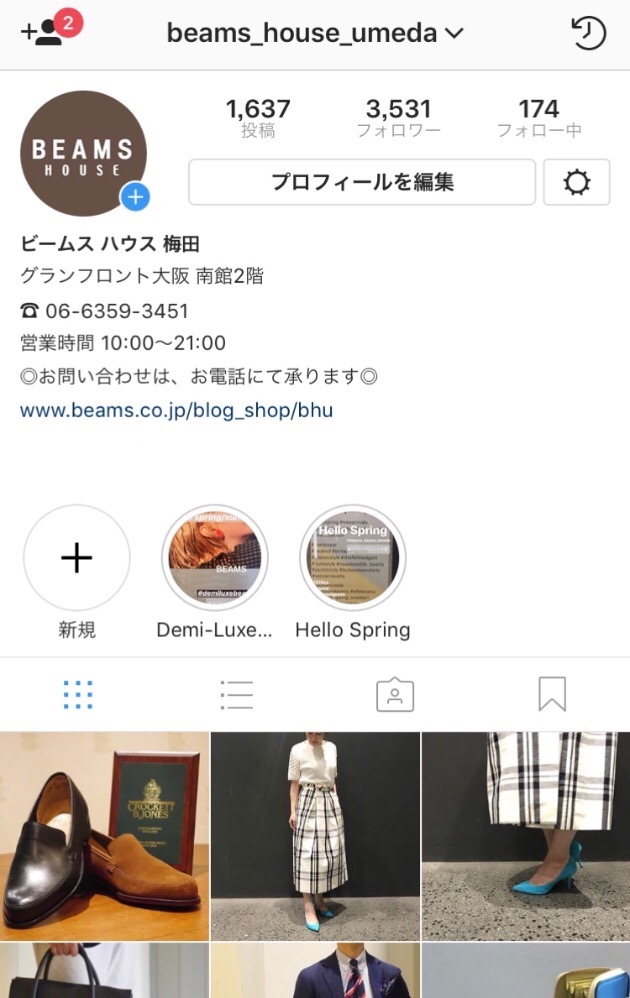Open the archive history icon
This screenshot has width=630, height=998.
(x=588, y=33)
